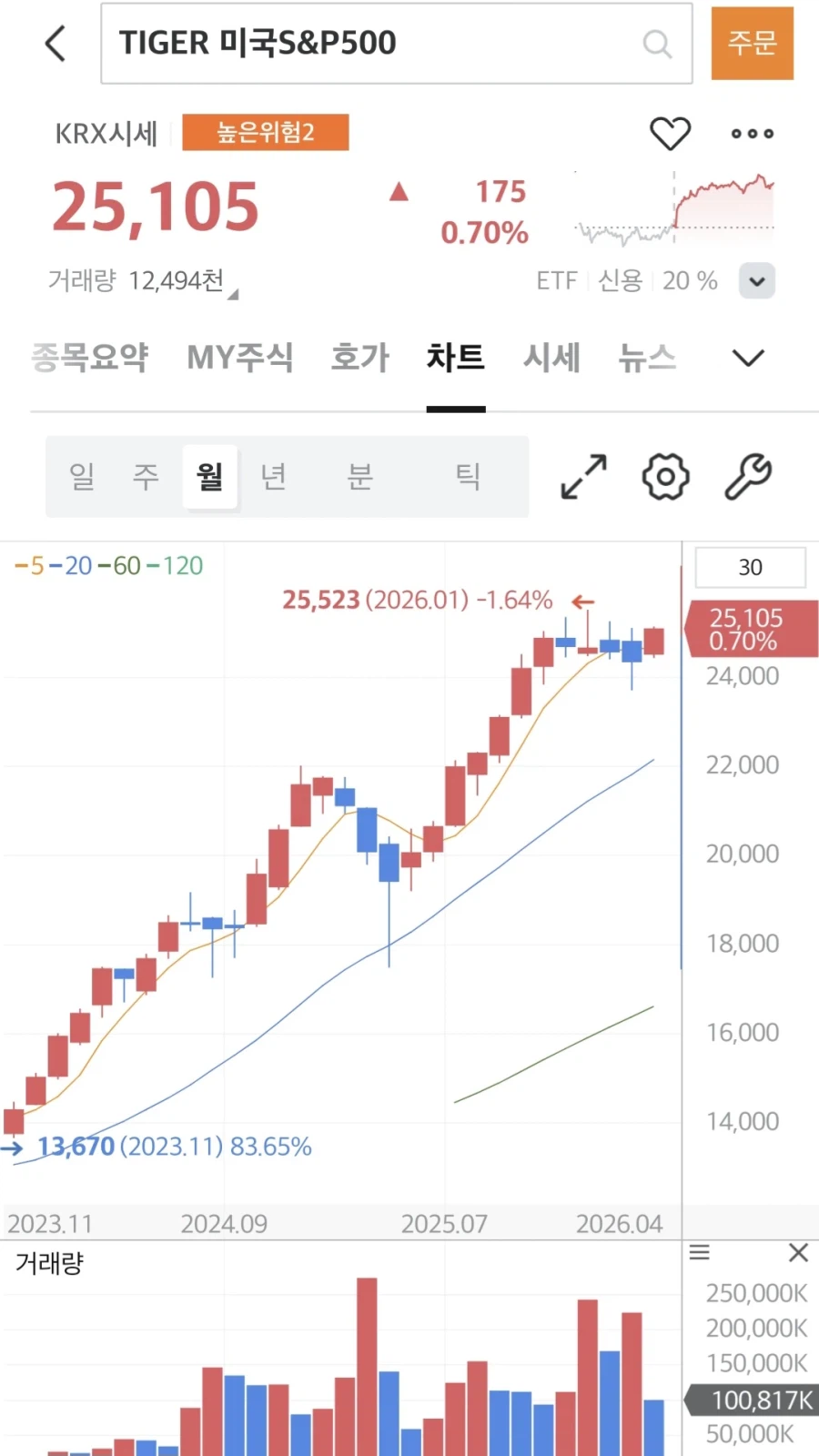819x1456 pixels.
Task: Click the candle count 30 input field
Action: click(750, 567)
